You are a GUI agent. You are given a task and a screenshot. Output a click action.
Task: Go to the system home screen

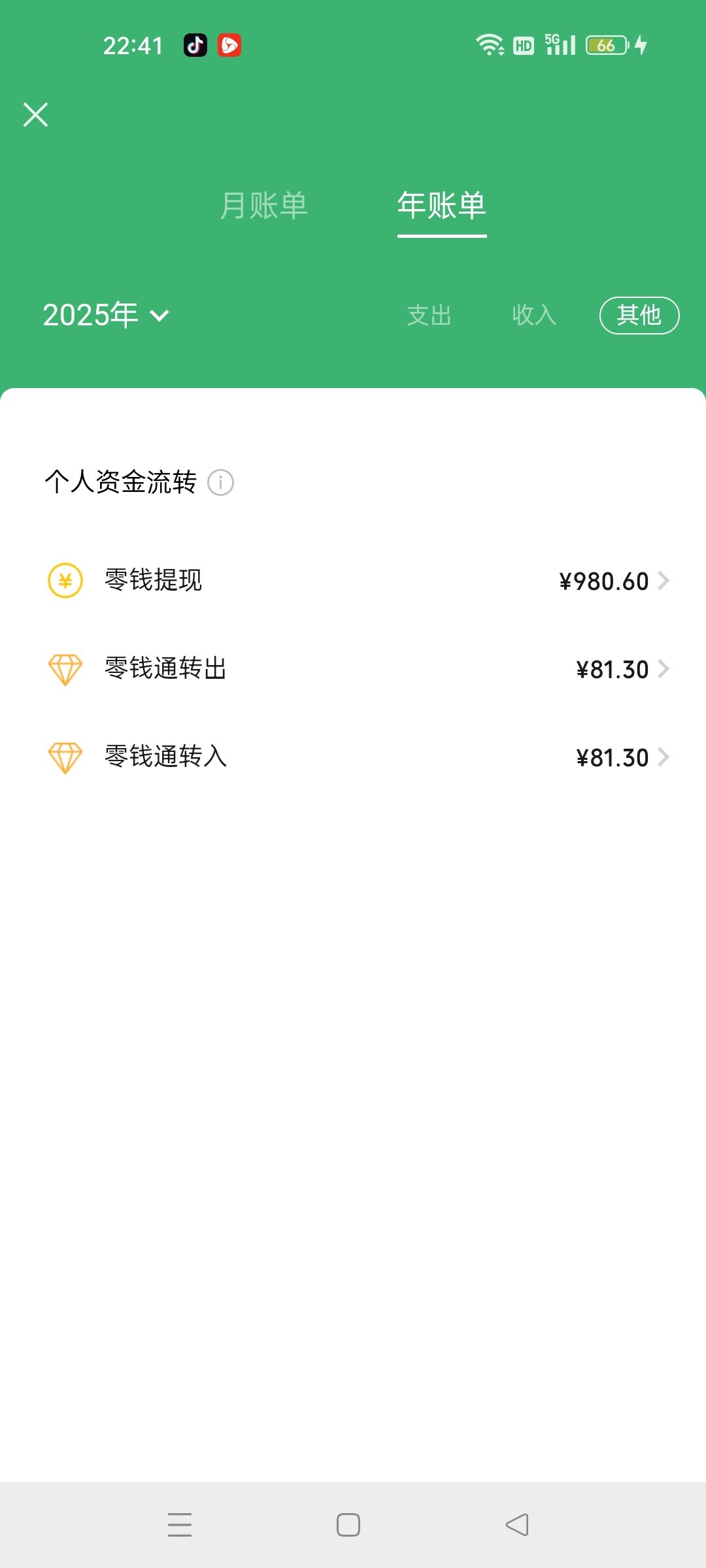(348, 1525)
